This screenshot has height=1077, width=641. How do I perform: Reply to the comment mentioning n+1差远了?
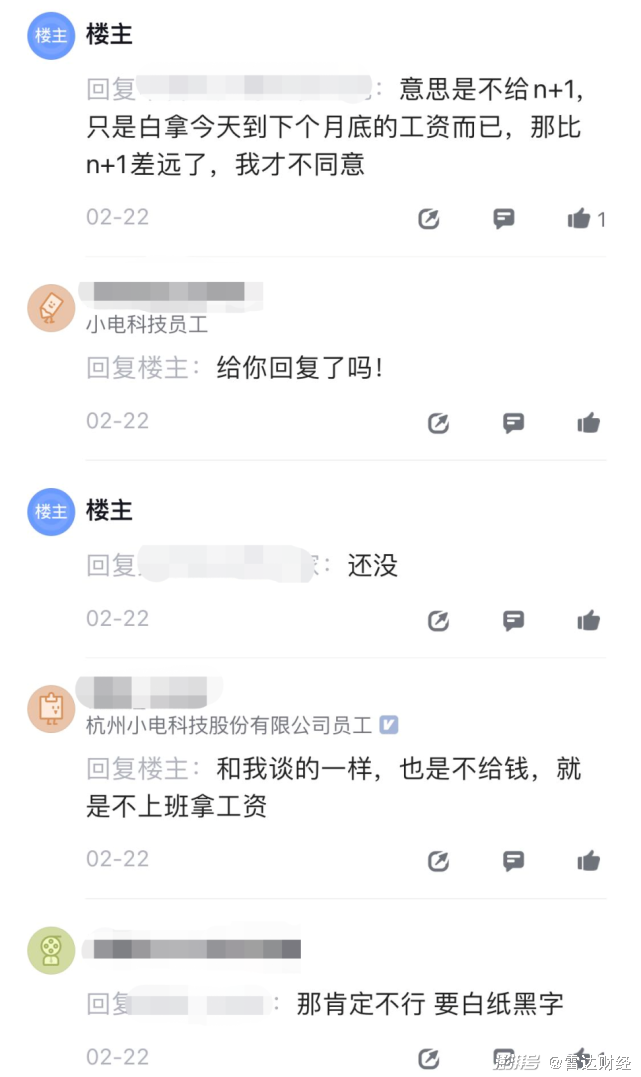point(504,218)
